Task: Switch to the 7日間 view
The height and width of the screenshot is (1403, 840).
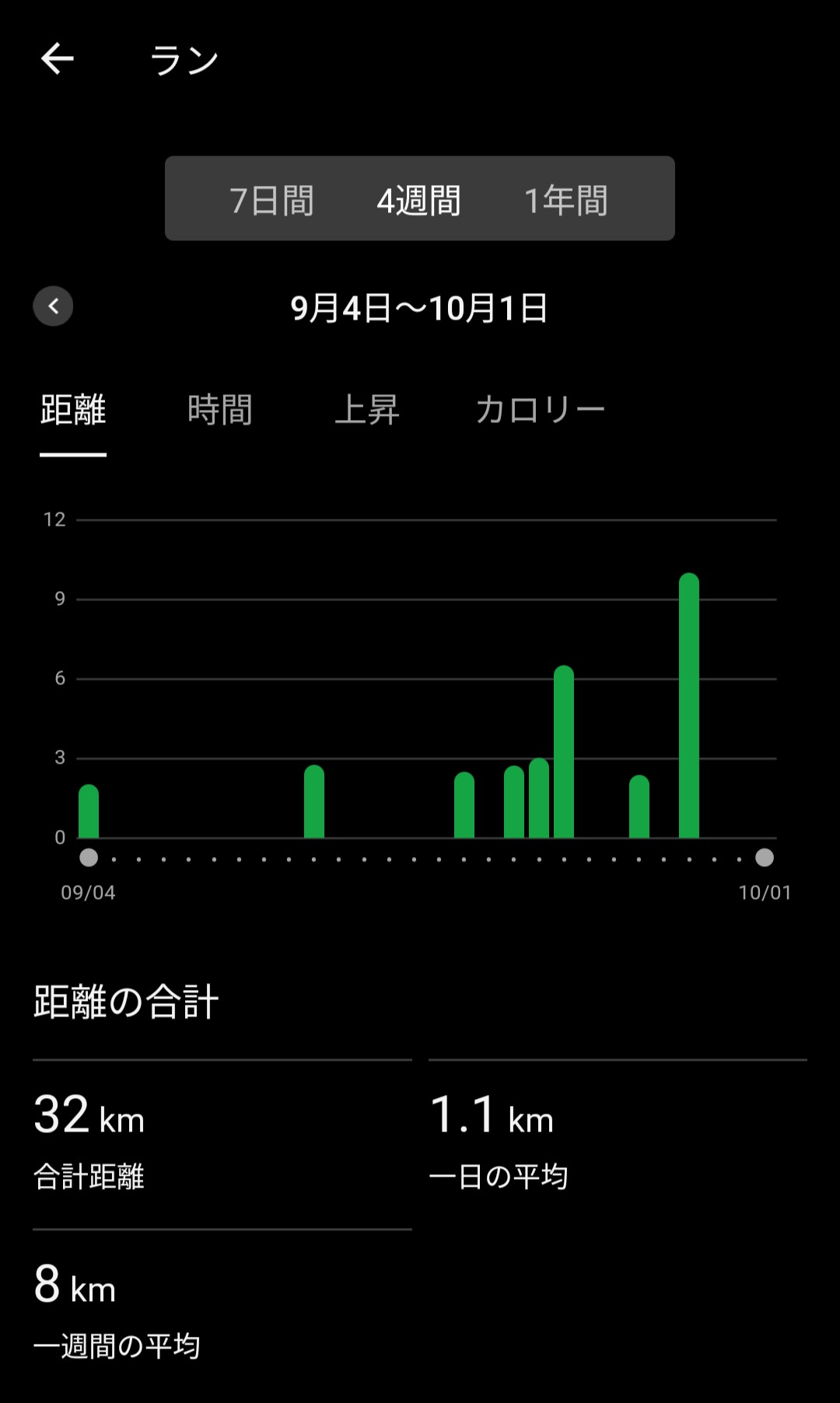Action: [271, 200]
